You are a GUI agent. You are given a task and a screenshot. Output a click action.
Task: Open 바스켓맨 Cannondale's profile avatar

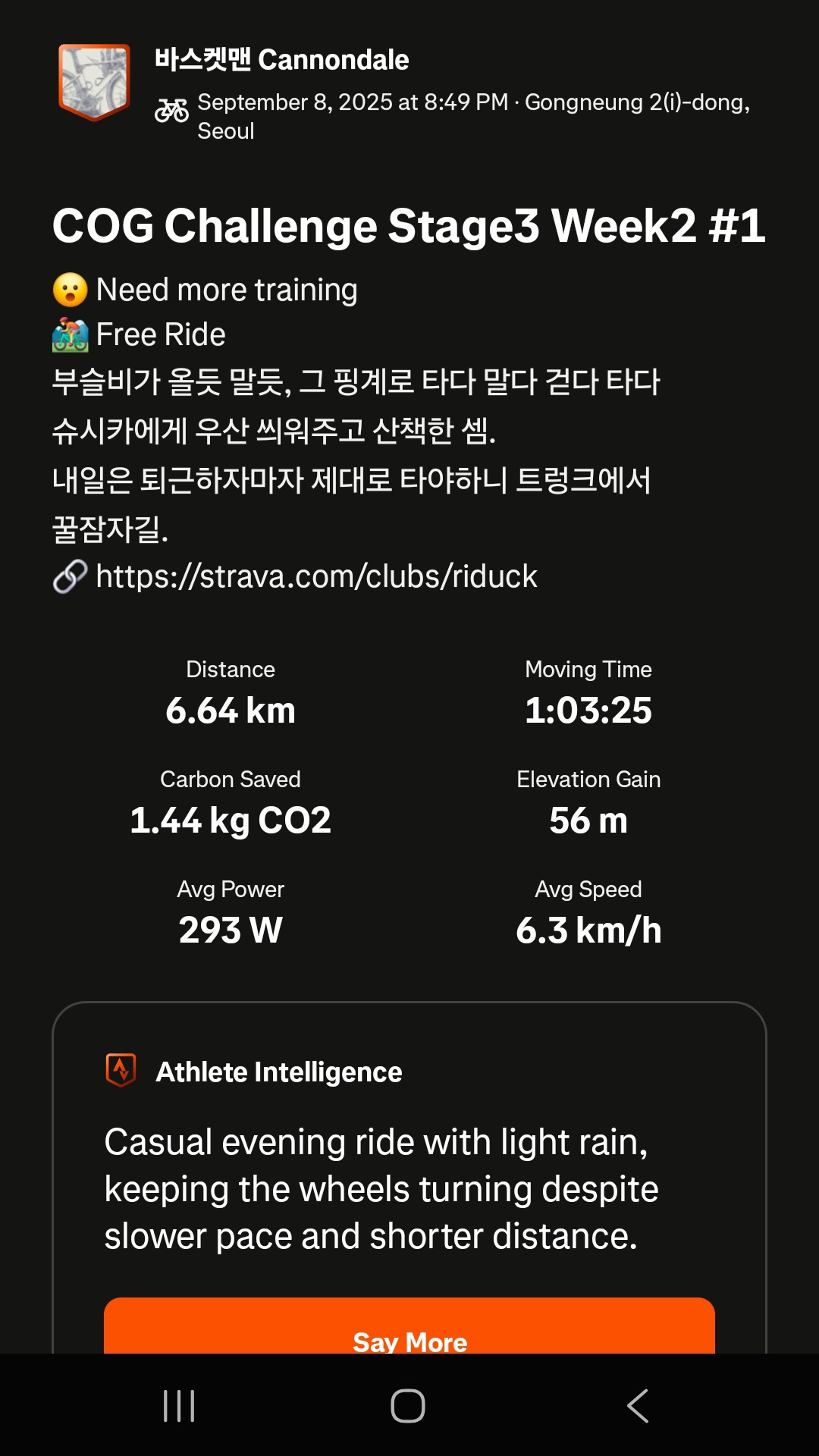click(x=94, y=82)
